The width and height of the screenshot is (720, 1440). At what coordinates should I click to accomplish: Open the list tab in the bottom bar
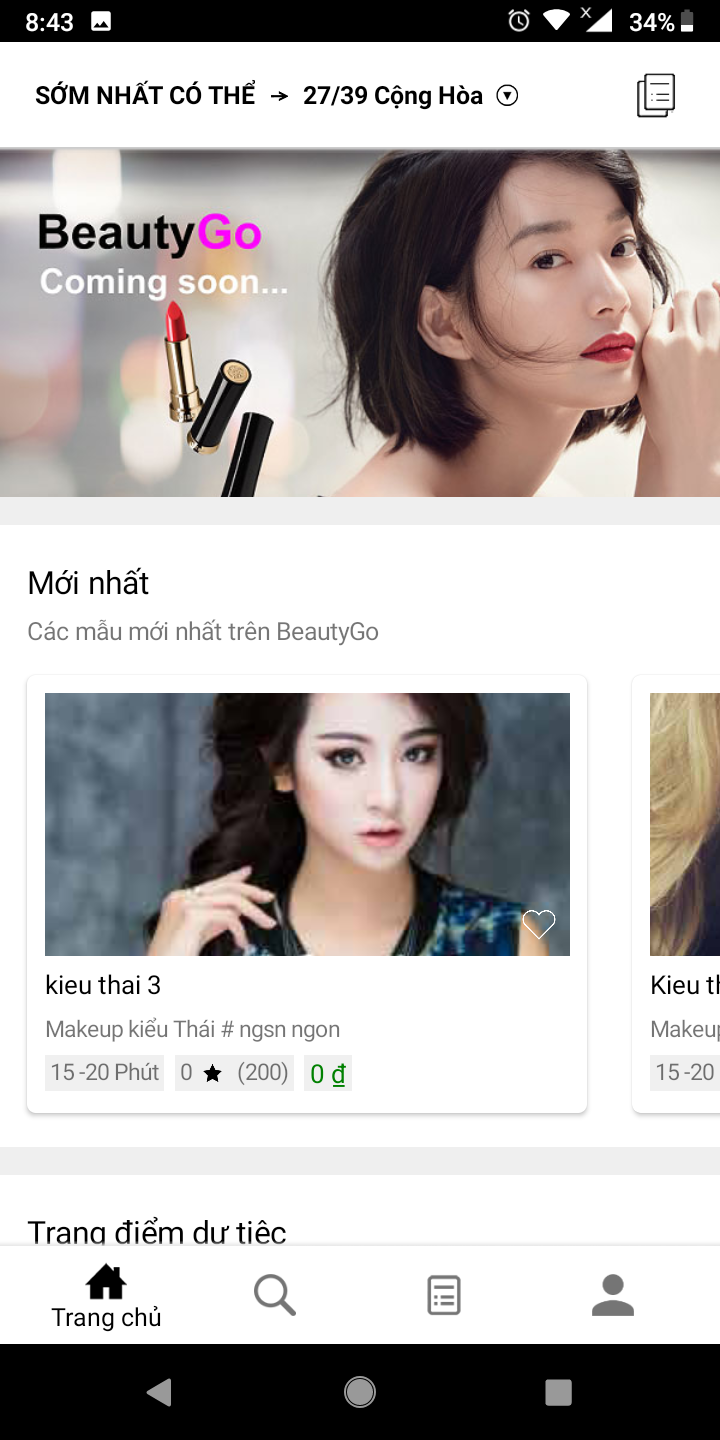tap(444, 1295)
